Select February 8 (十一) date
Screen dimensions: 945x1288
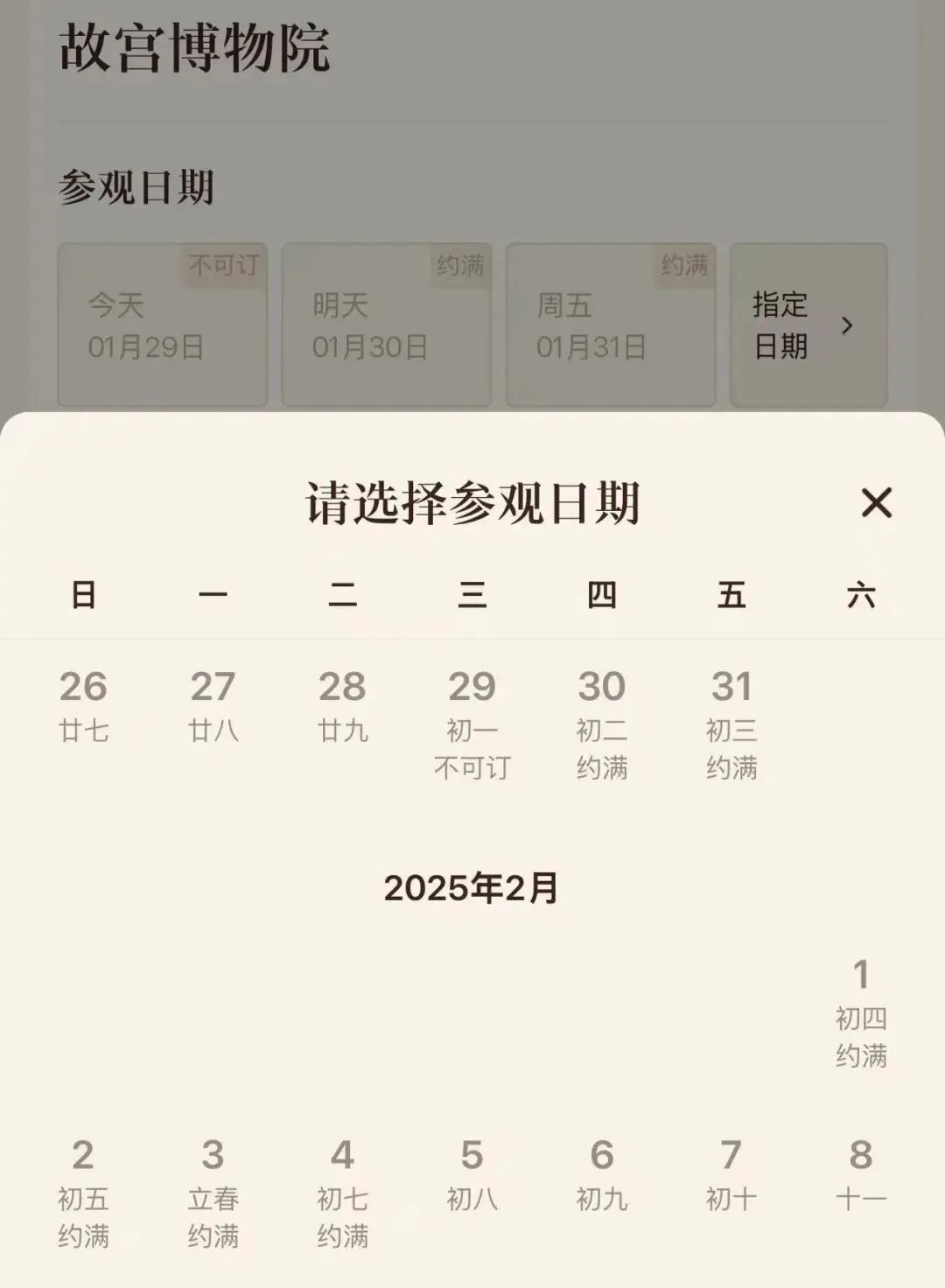(860, 1173)
